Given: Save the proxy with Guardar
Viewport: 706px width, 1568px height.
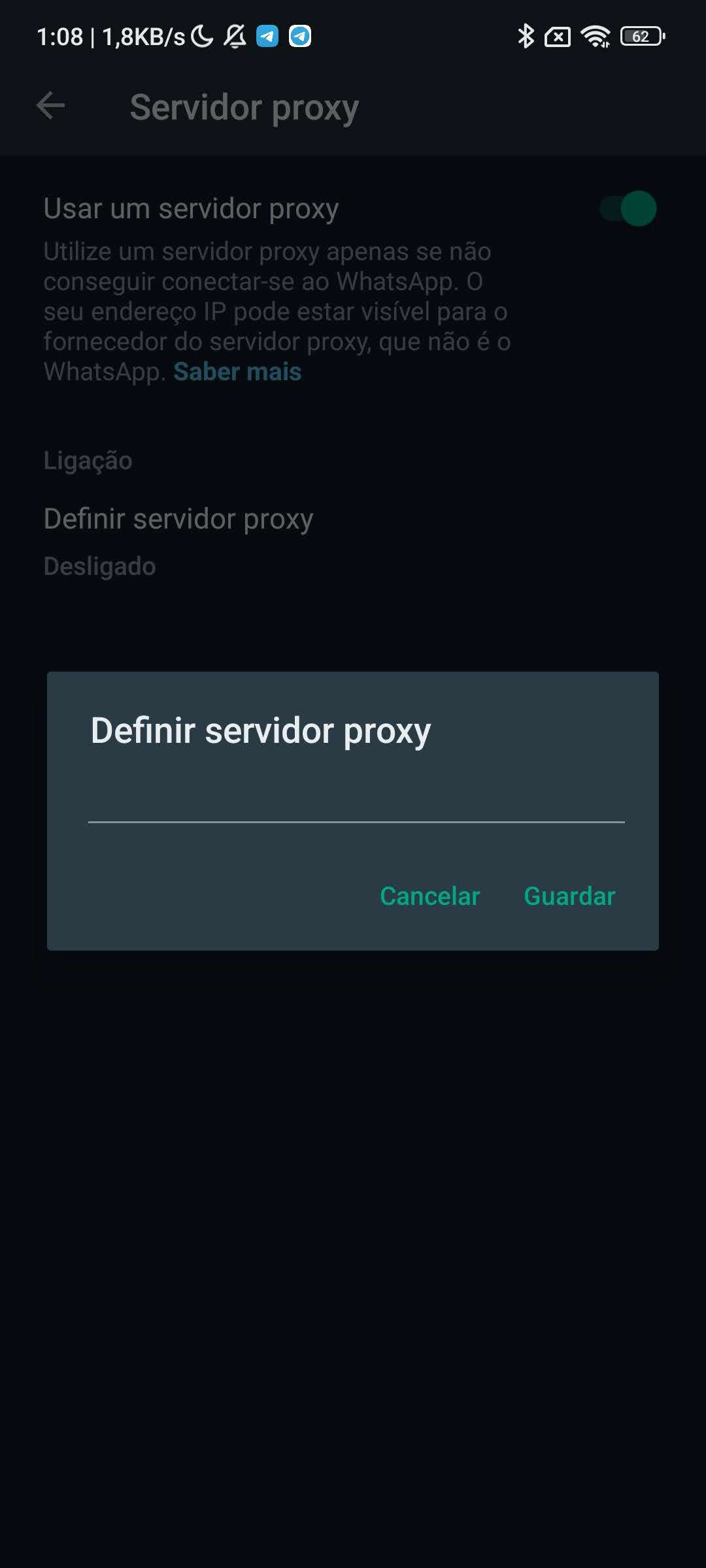Looking at the screenshot, I should pyautogui.click(x=569, y=896).
